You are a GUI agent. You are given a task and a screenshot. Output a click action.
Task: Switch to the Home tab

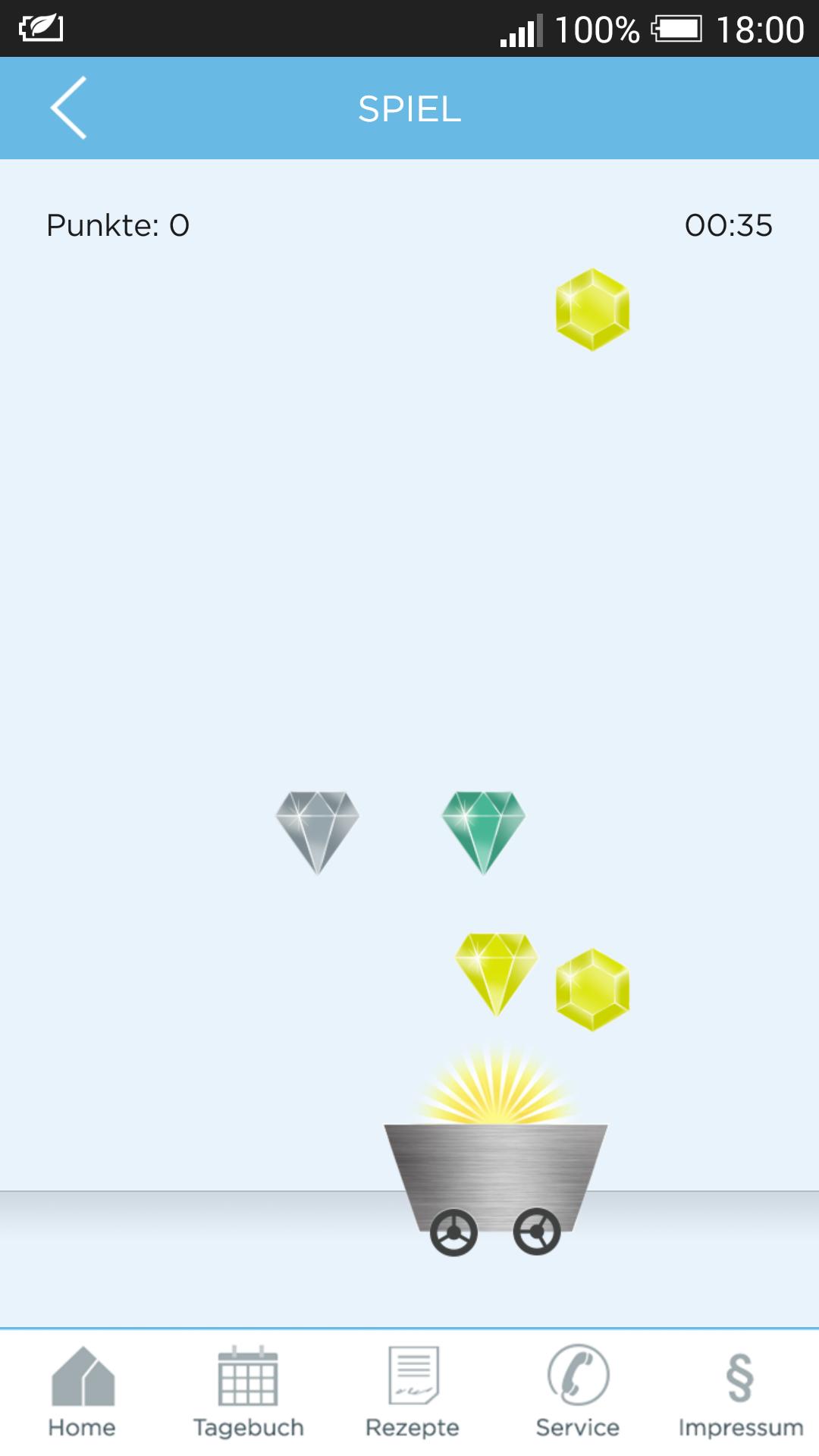pos(82,1392)
